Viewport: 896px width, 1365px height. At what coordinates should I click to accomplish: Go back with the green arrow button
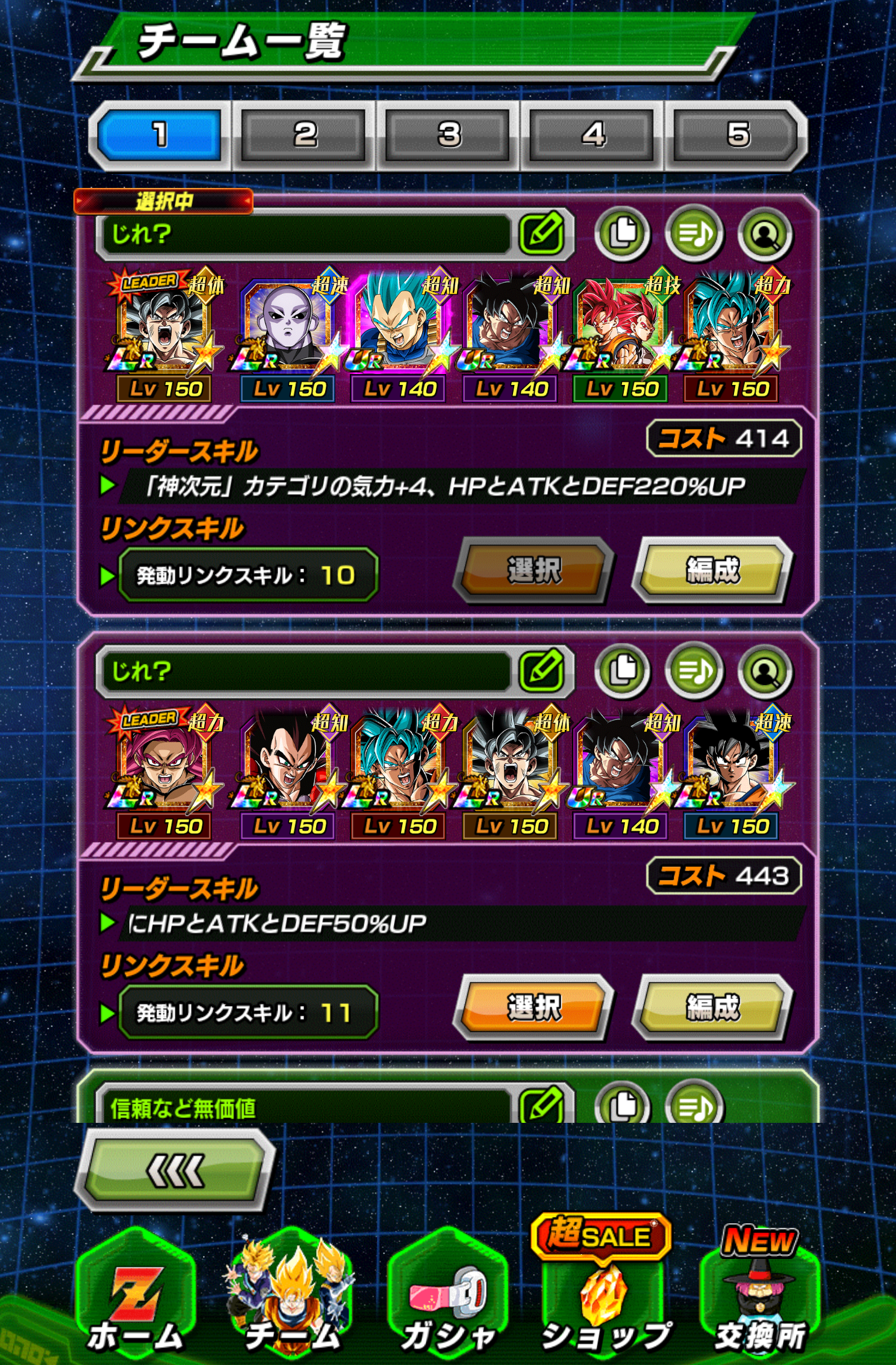pos(175,1171)
